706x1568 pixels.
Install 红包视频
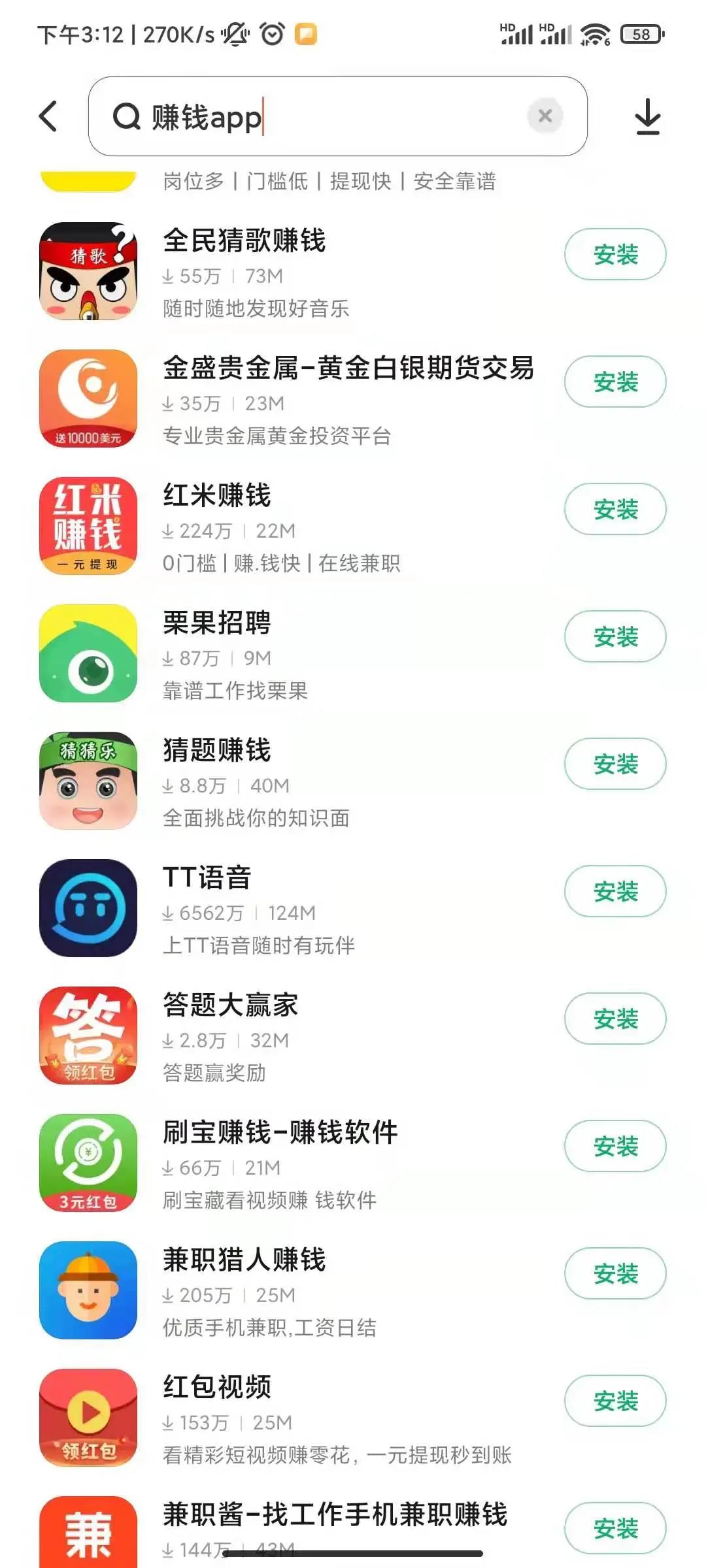[614, 1401]
